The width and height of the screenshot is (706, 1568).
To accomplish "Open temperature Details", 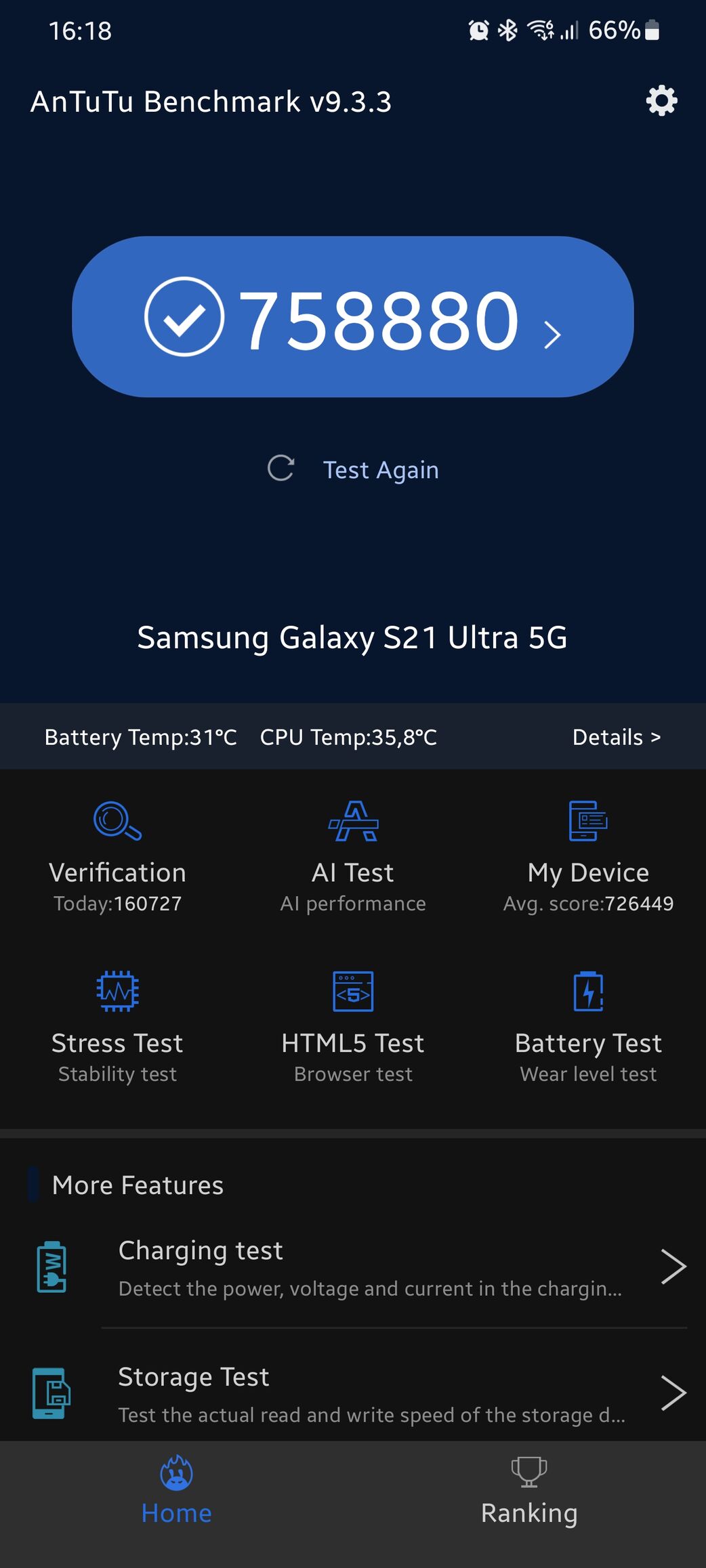I will point(616,737).
